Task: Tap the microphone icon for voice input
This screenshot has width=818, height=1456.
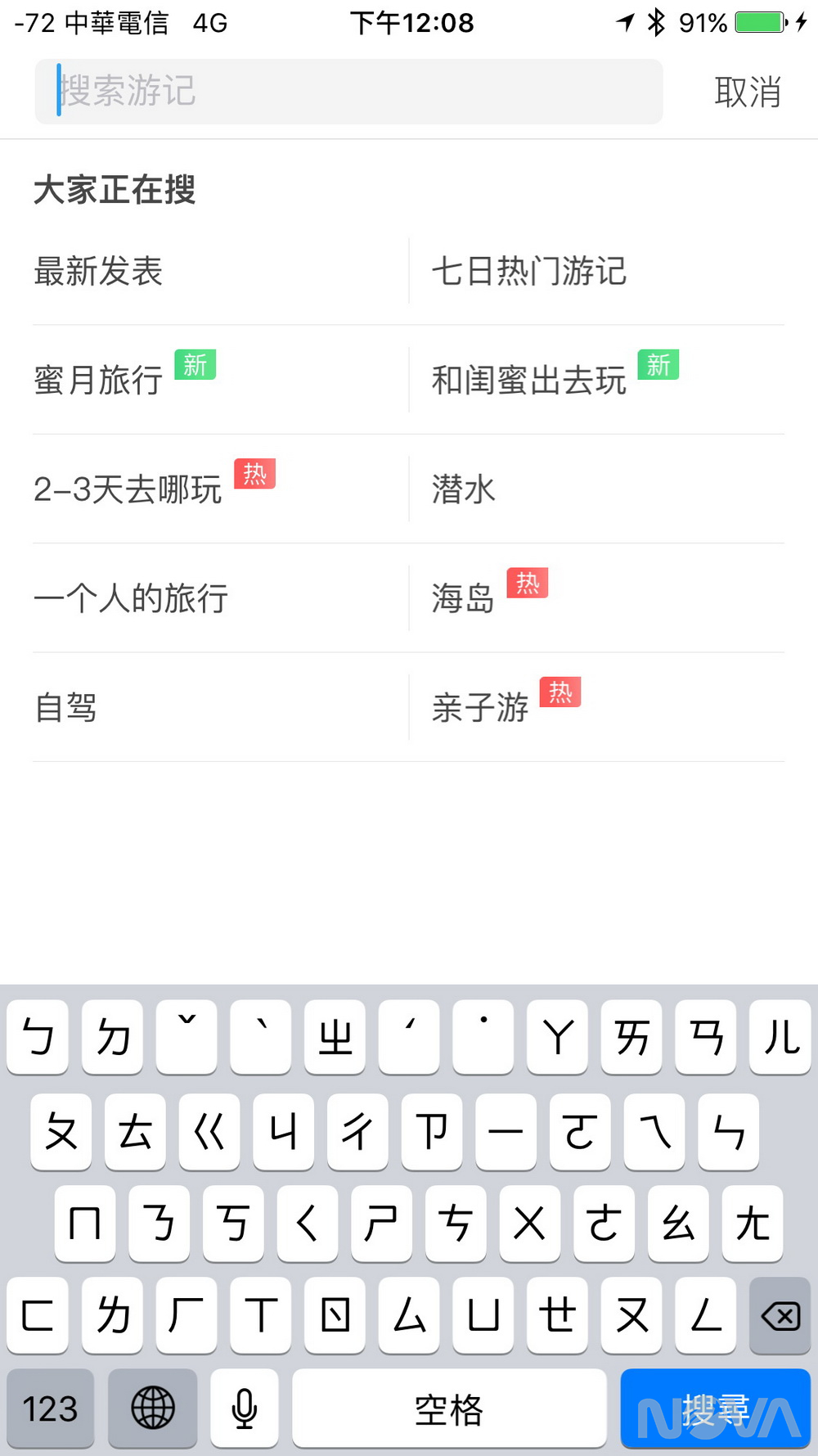Action: click(x=243, y=1409)
